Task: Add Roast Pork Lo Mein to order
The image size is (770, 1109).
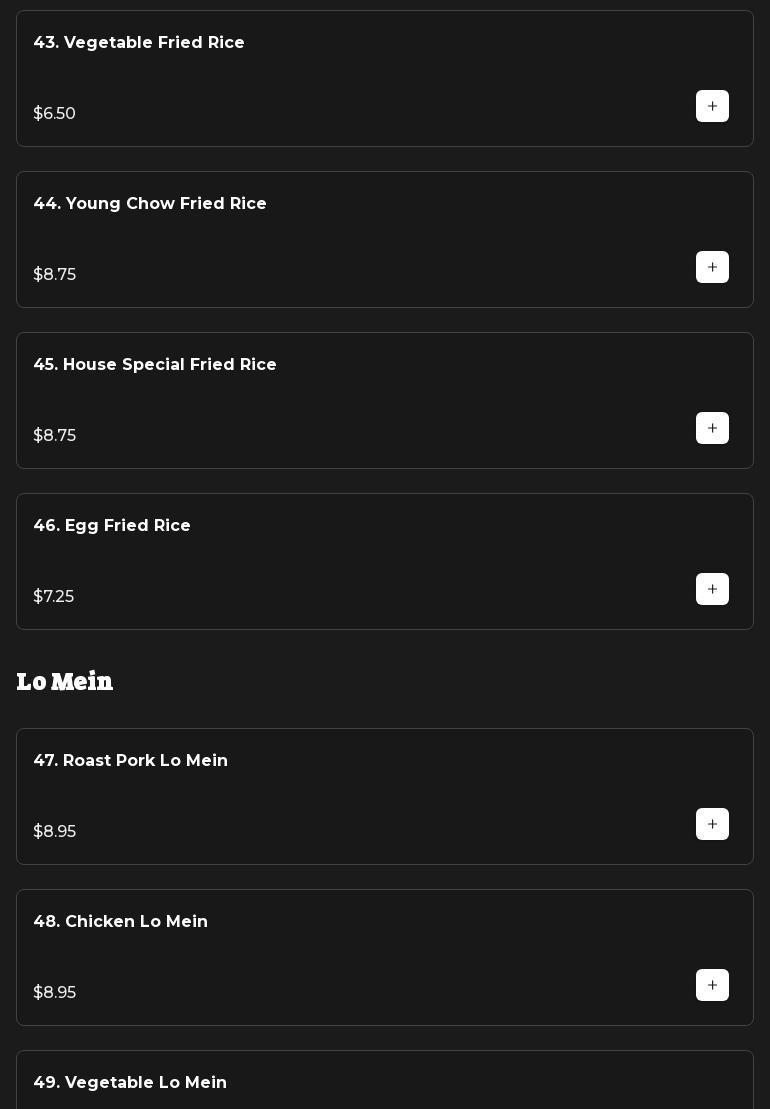Action: (x=712, y=824)
